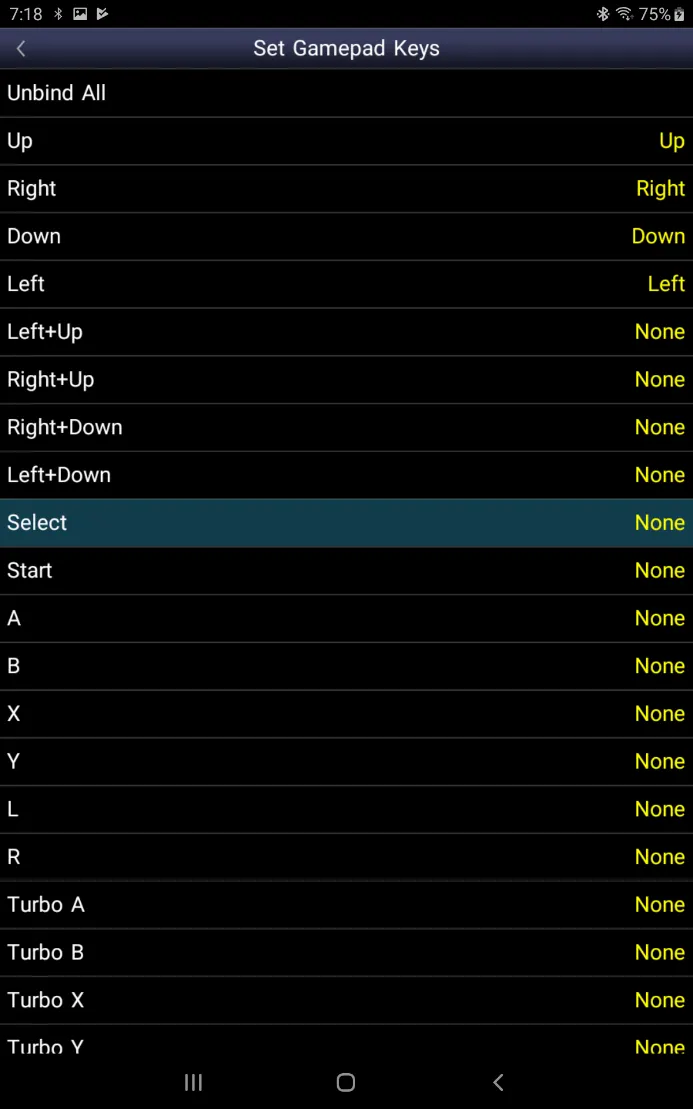Set a key for Turbo A
Image resolution: width=693 pixels, height=1109 pixels.
pyautogui.click(x=346, y=905)
